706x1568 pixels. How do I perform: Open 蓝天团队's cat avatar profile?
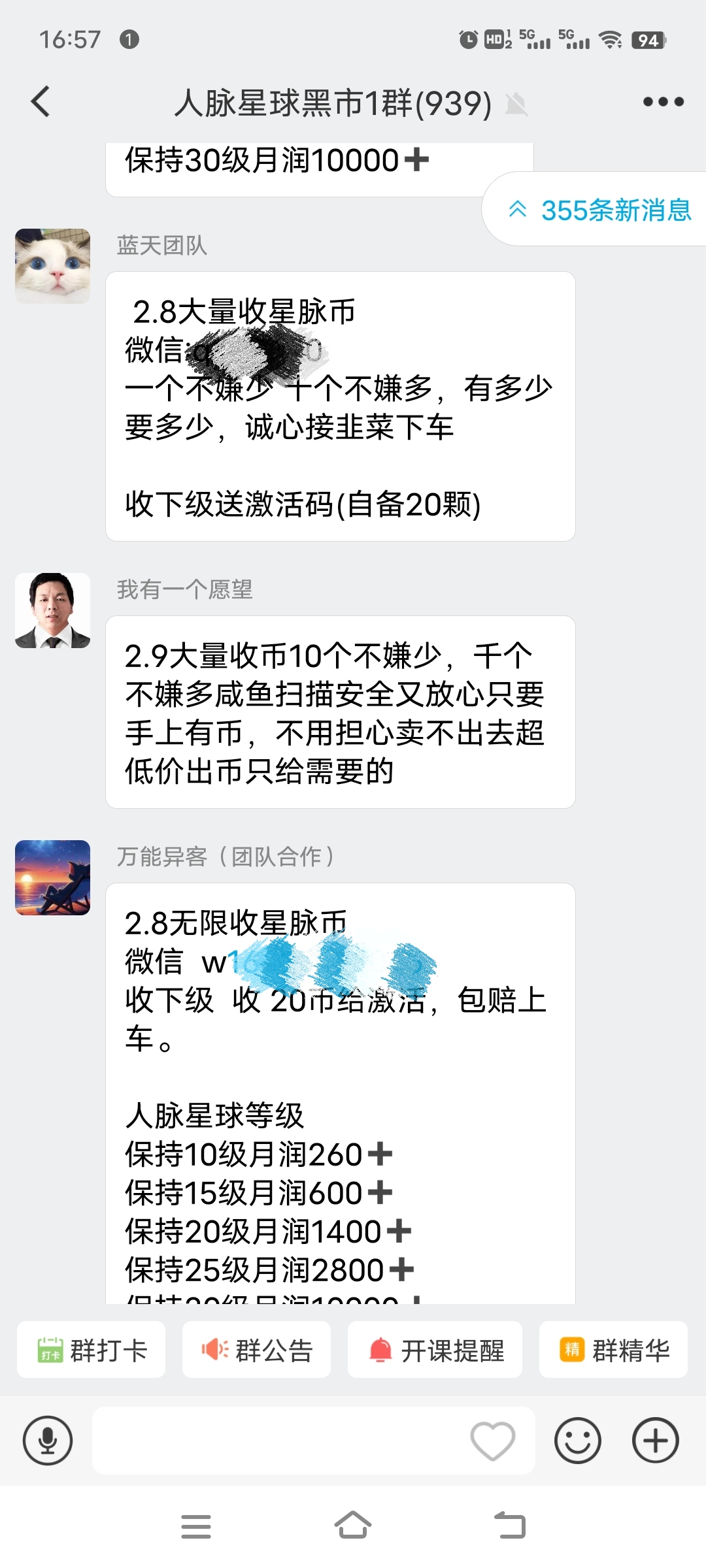pyautogui.click(x=53, y=266)
